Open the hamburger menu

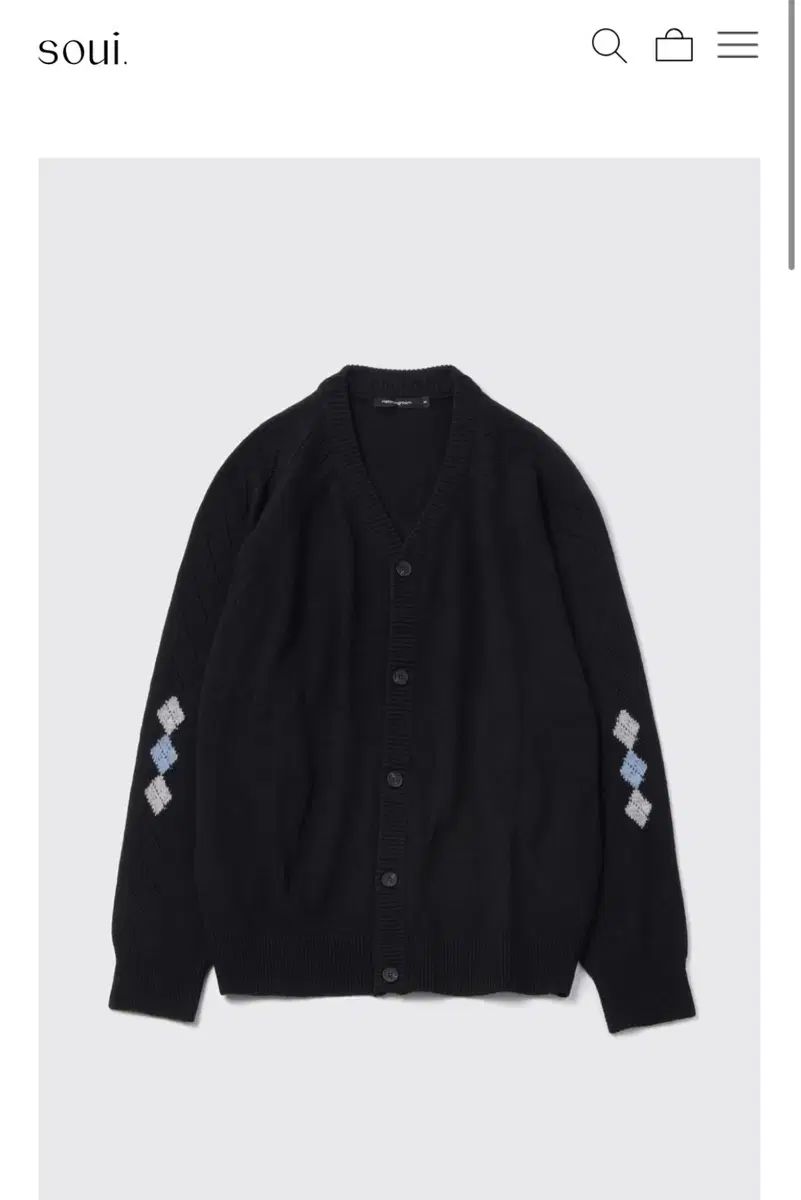click(738, 45)
